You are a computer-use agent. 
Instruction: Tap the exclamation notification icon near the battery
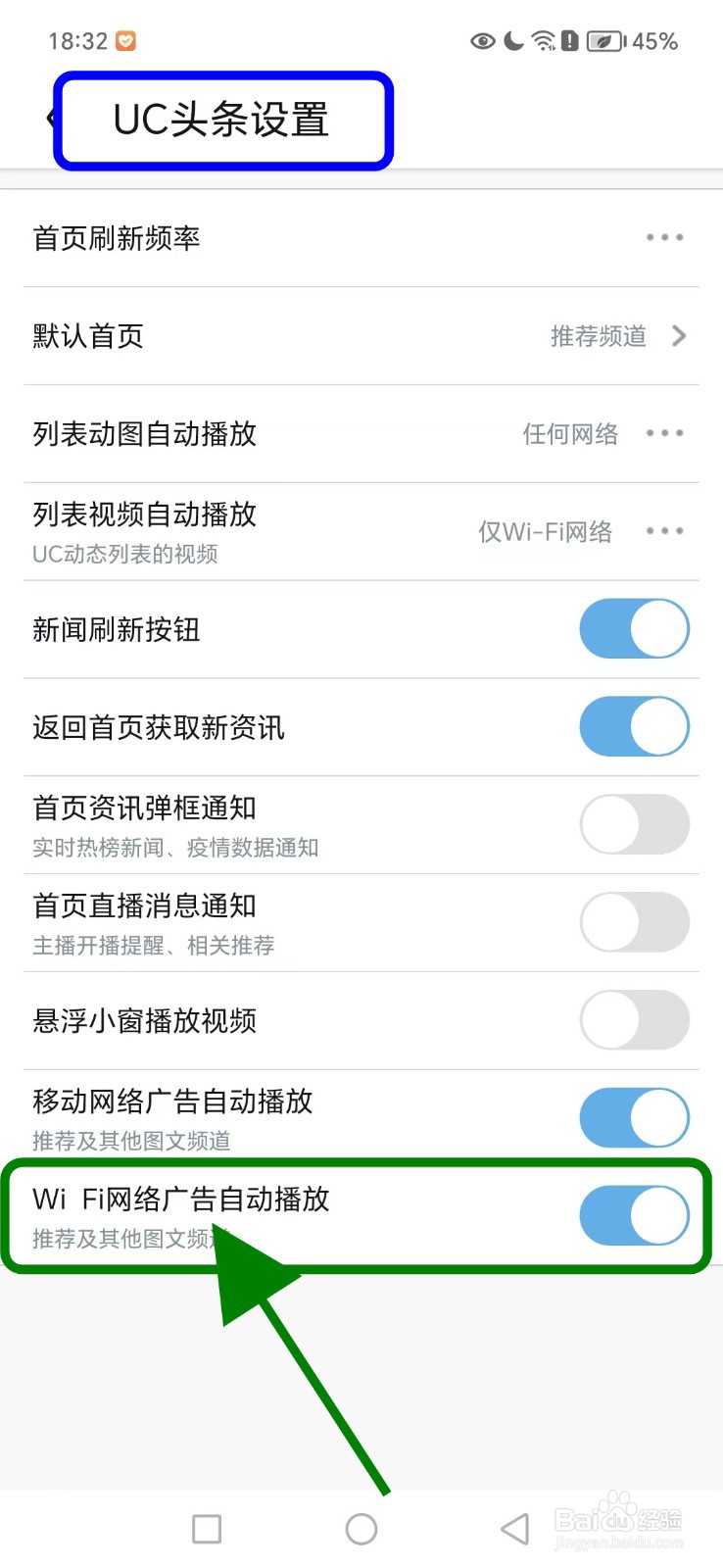click(x=569, y=41)
